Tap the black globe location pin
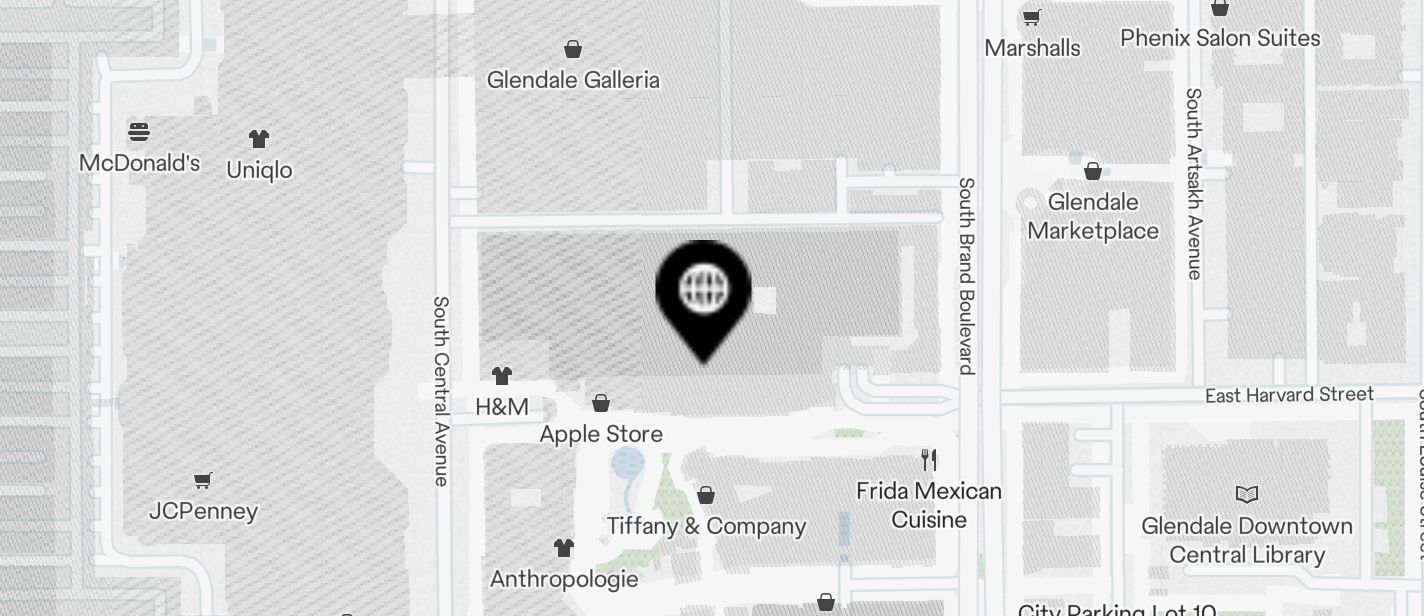Screen dimensions: 1424x616 (703, 291)
